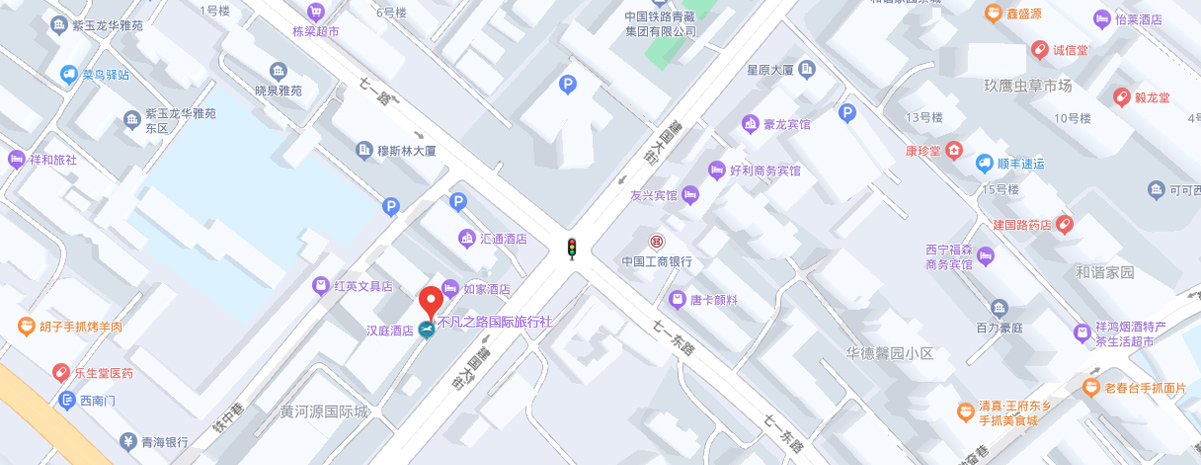This screenshot has height=465, width=1201.
Task: Open 汇通酒店 marker
Action: (x=466, y=238)
